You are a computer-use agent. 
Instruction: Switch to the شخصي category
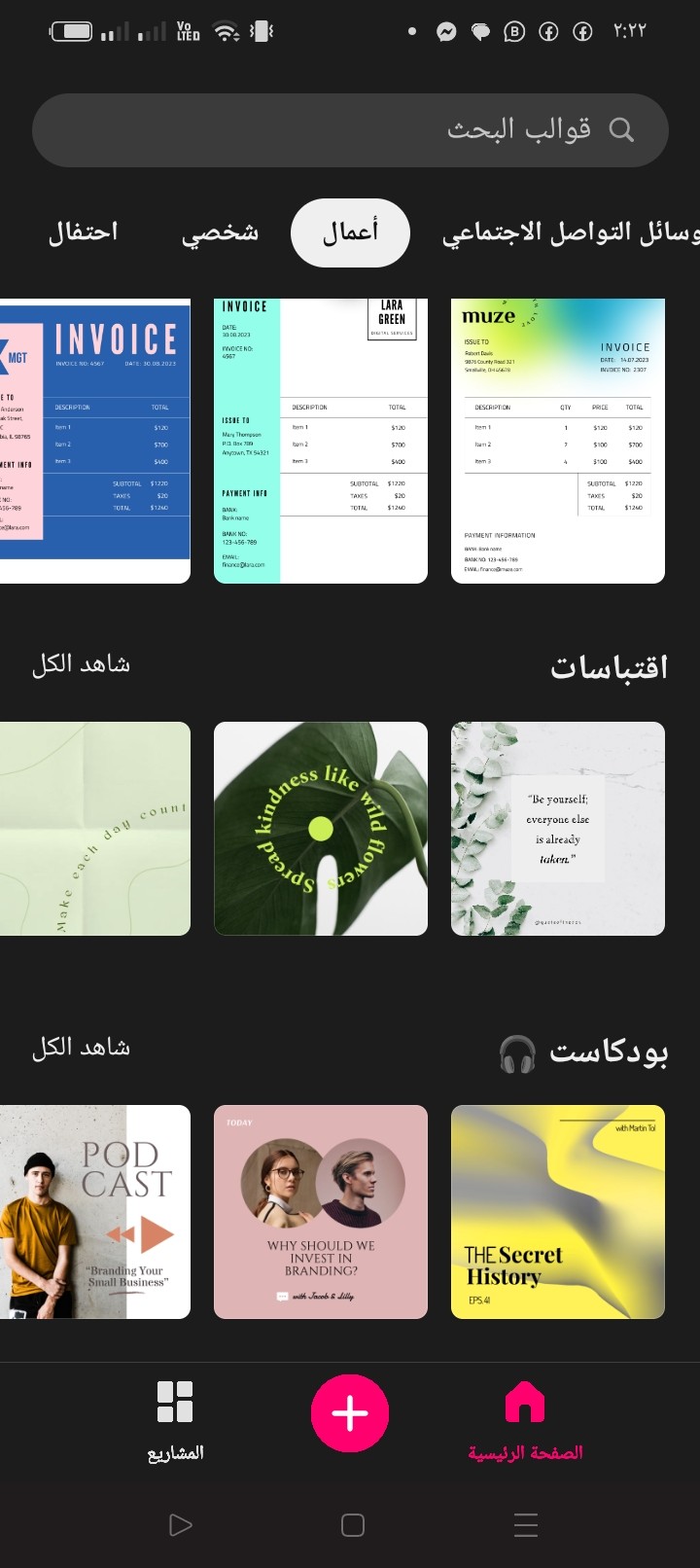[220, 232]
